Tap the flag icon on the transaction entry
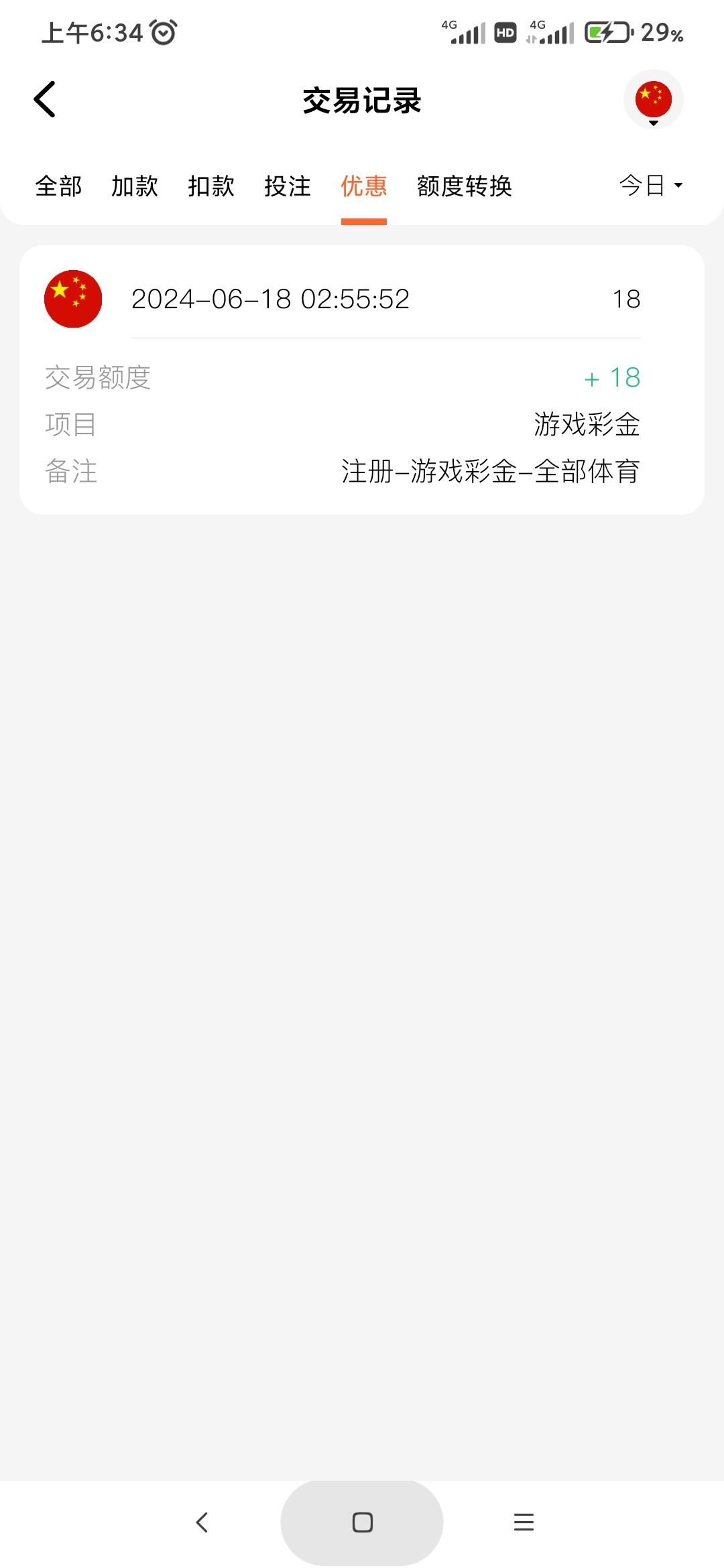The image size is (724, 1568). pyautogui.click(x=73, y=298)
